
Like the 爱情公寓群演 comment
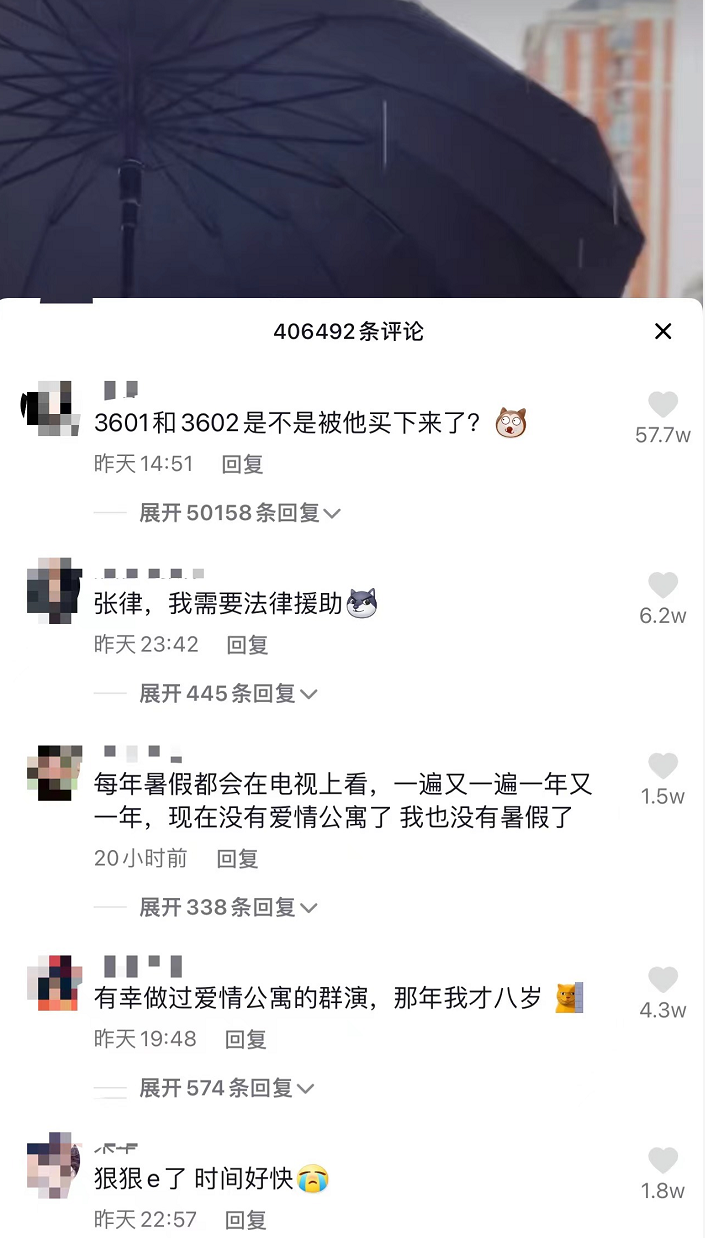(x=663, y=980)
